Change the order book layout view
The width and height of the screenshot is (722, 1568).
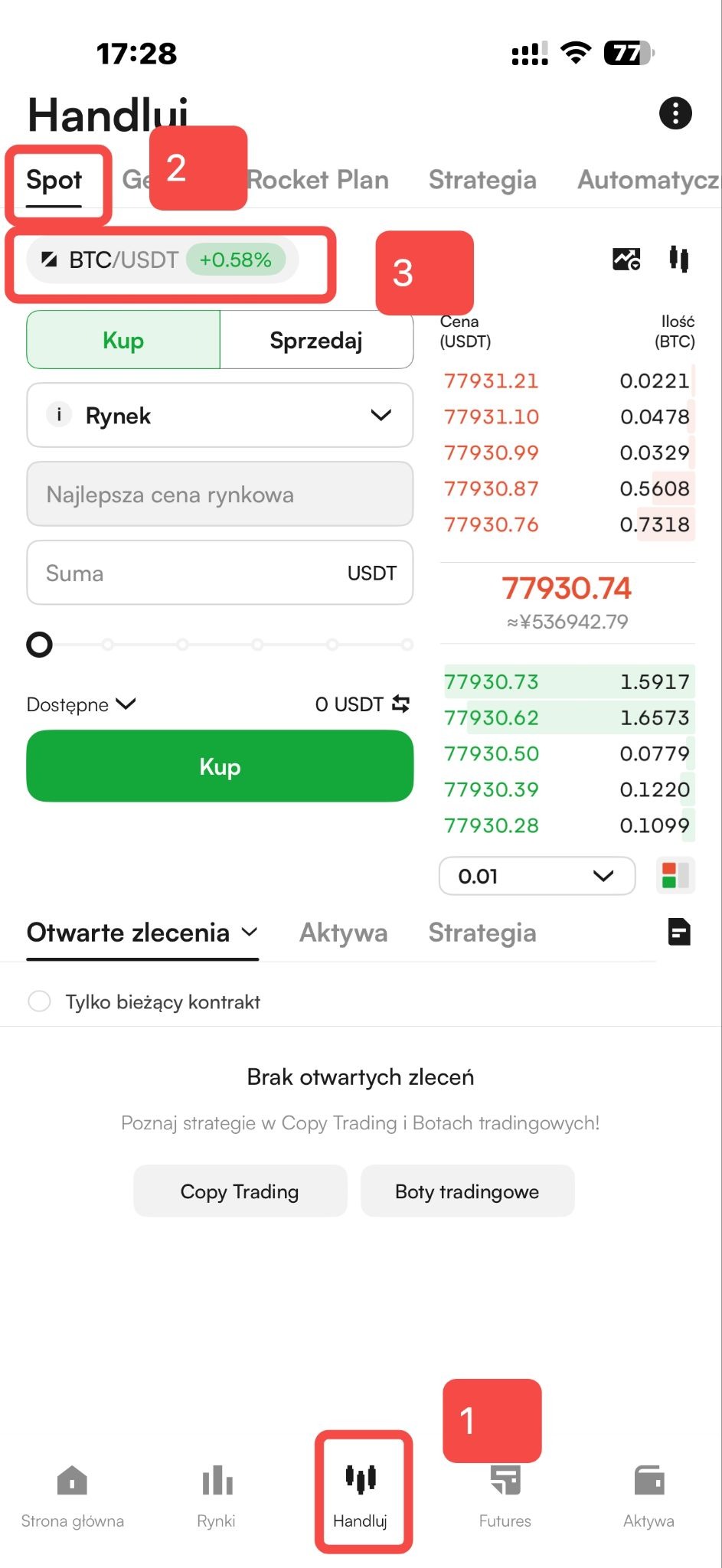[675, 876]
